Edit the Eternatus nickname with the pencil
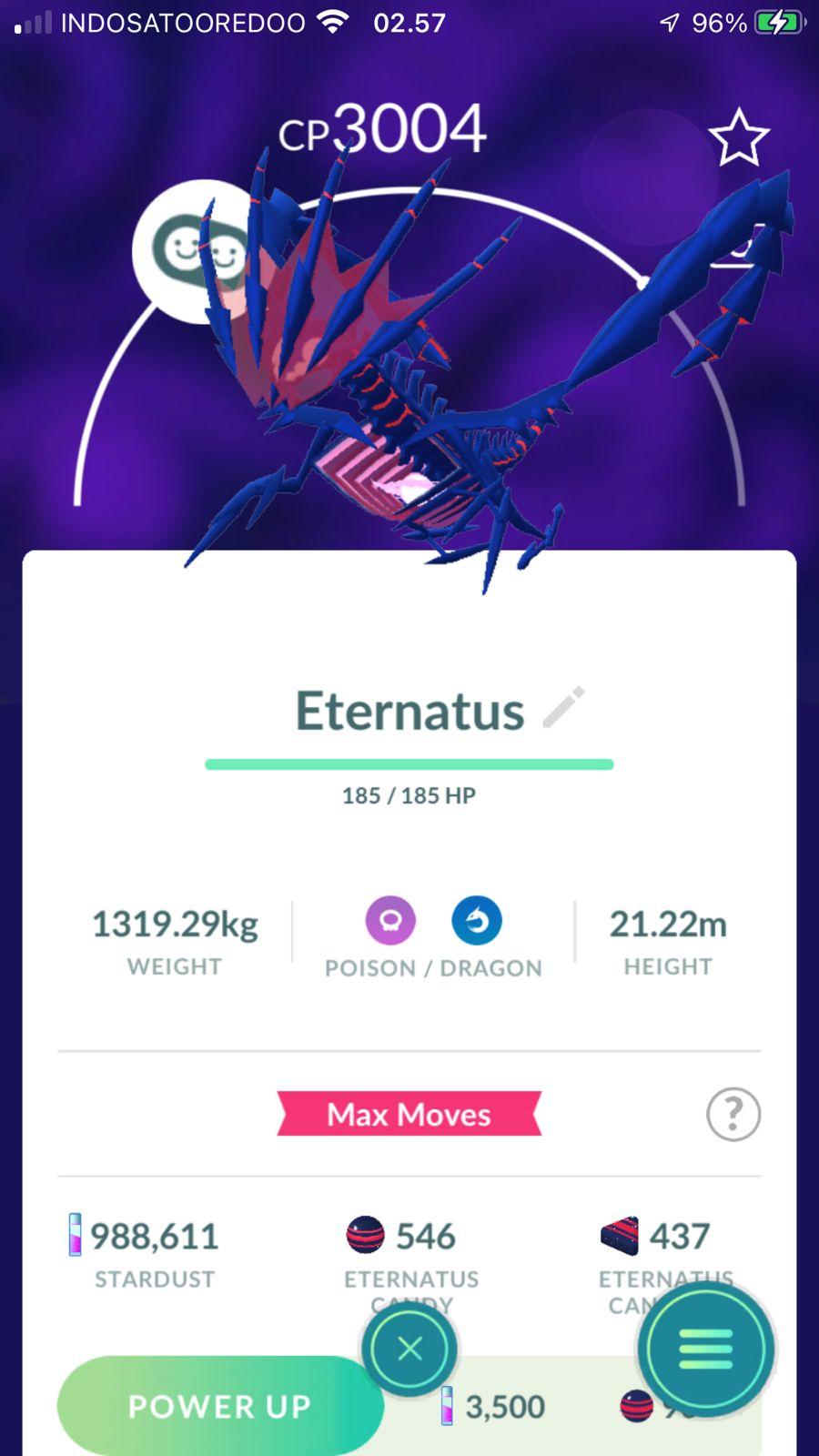 coord(563,708)
